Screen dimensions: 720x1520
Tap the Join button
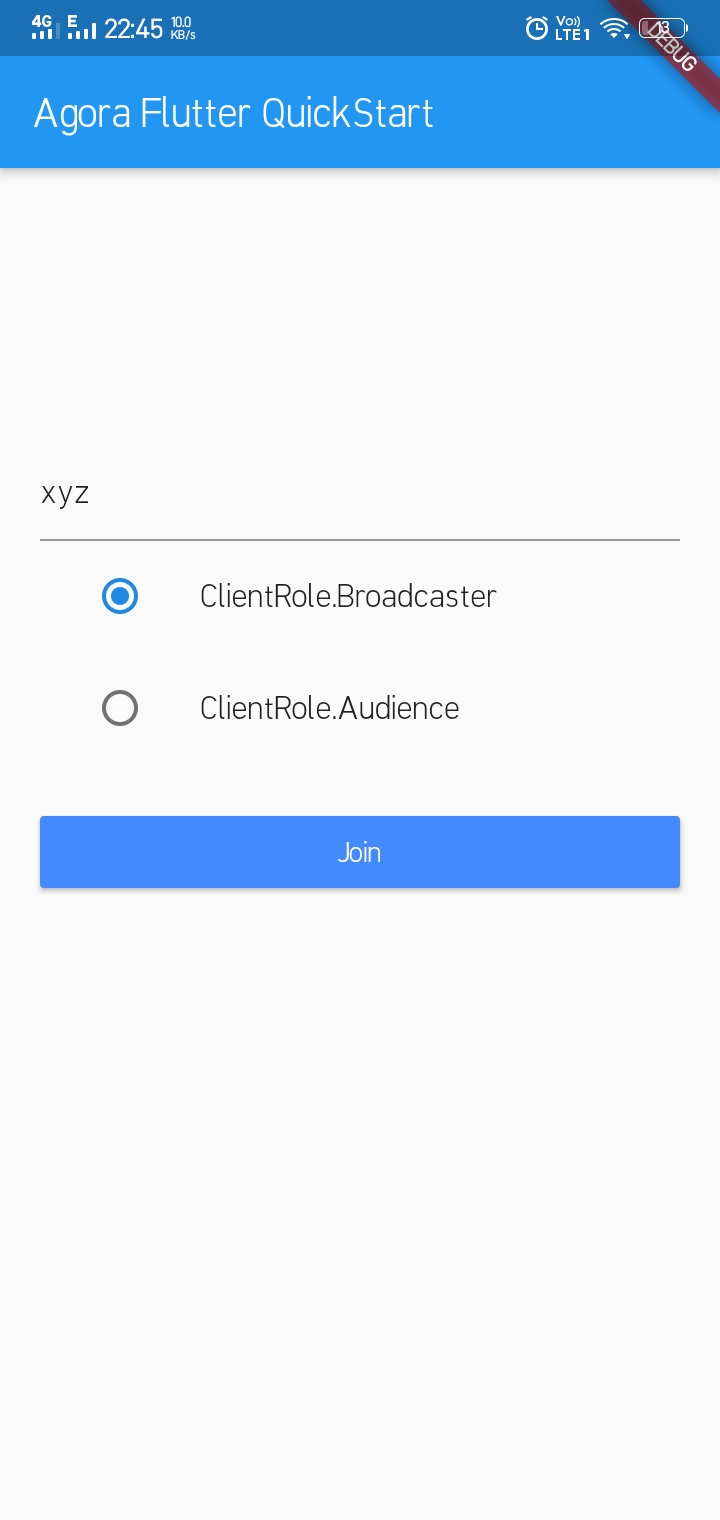click(360, 852)
